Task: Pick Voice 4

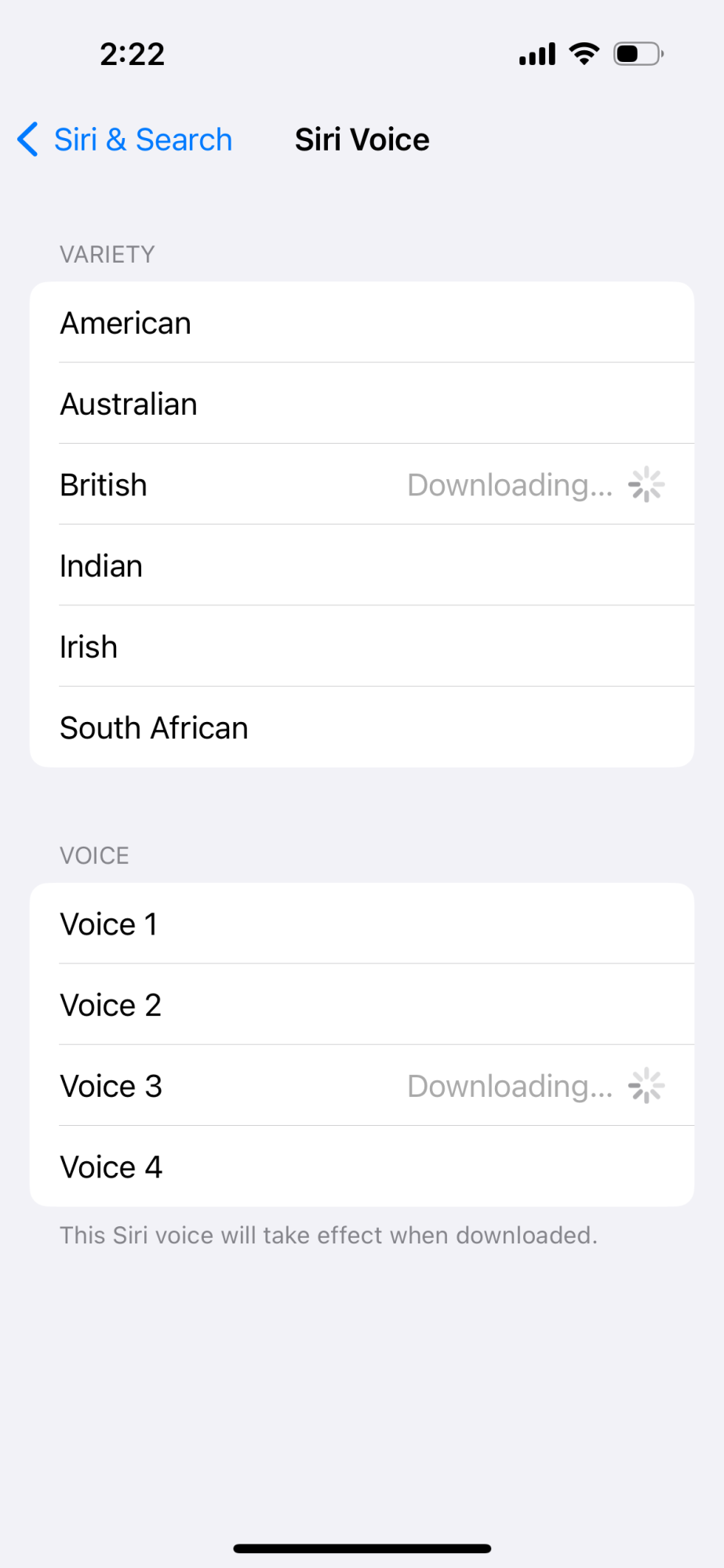Action: (x=361, y=1167)
